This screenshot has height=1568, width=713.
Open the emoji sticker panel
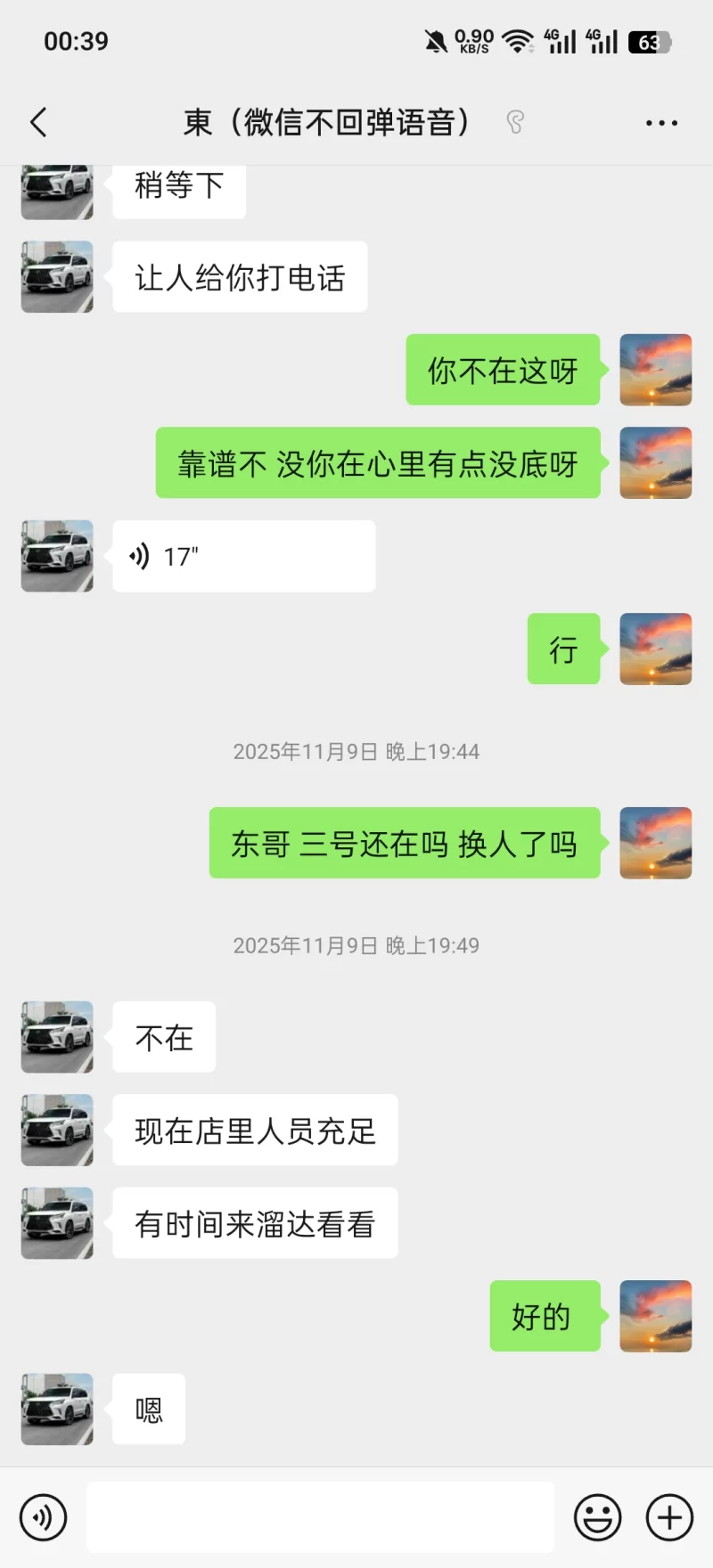click(597, 1517)
